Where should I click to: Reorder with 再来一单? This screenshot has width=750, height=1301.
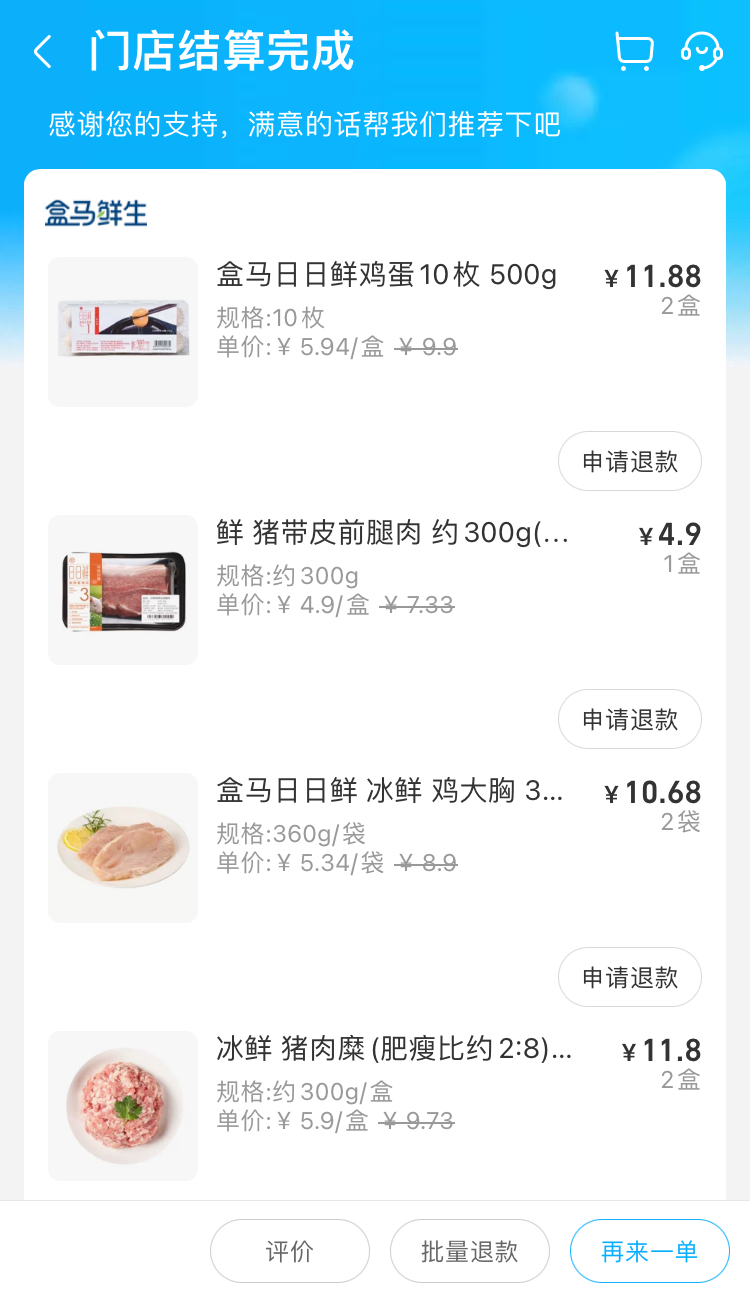650,1251
